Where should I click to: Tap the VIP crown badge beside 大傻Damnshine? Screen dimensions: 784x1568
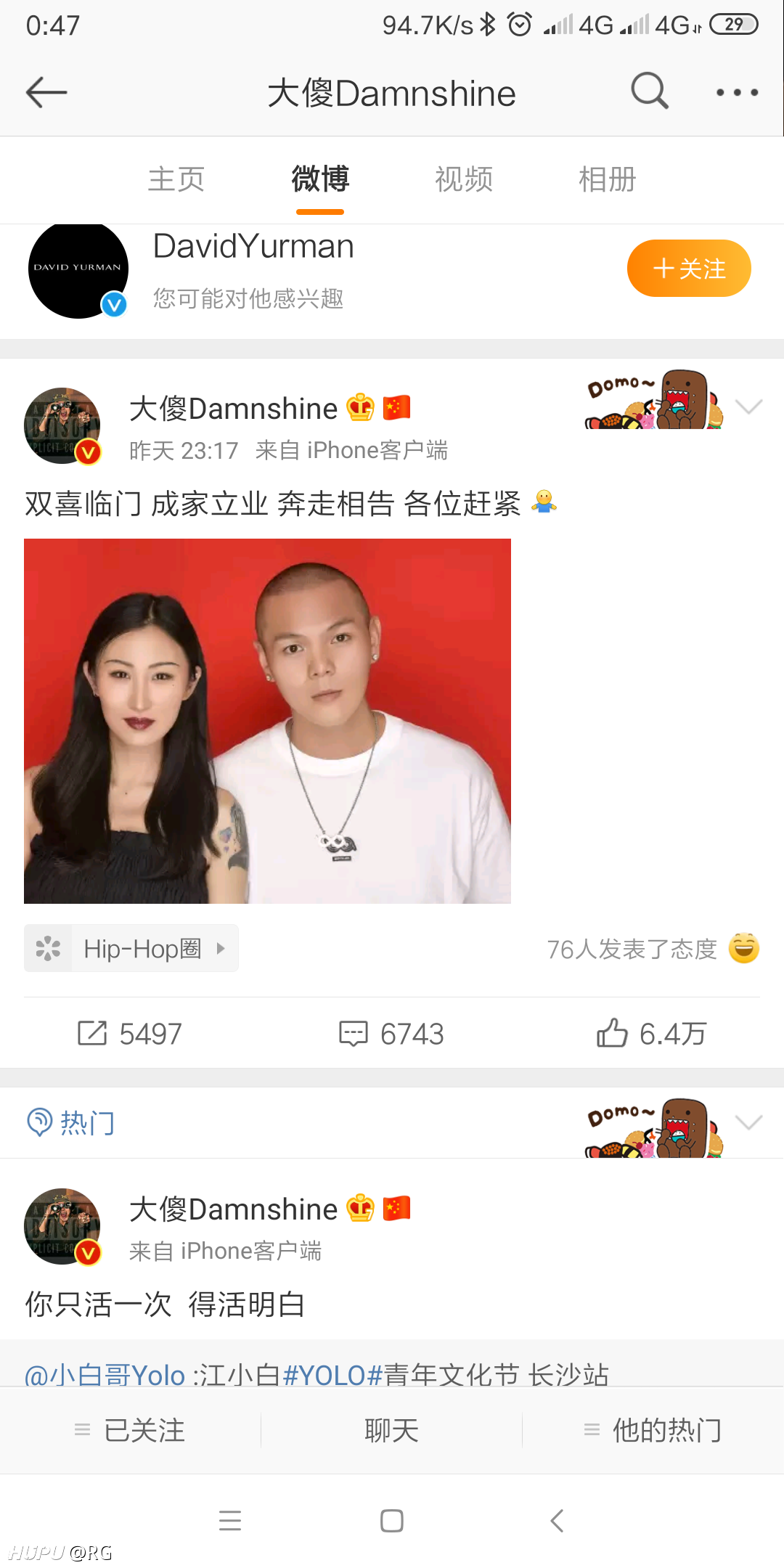[358, 408]
